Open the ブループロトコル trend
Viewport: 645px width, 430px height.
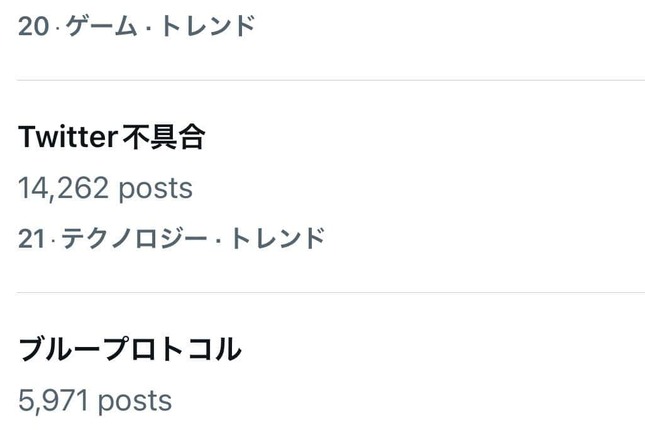[x=130, y=350]
